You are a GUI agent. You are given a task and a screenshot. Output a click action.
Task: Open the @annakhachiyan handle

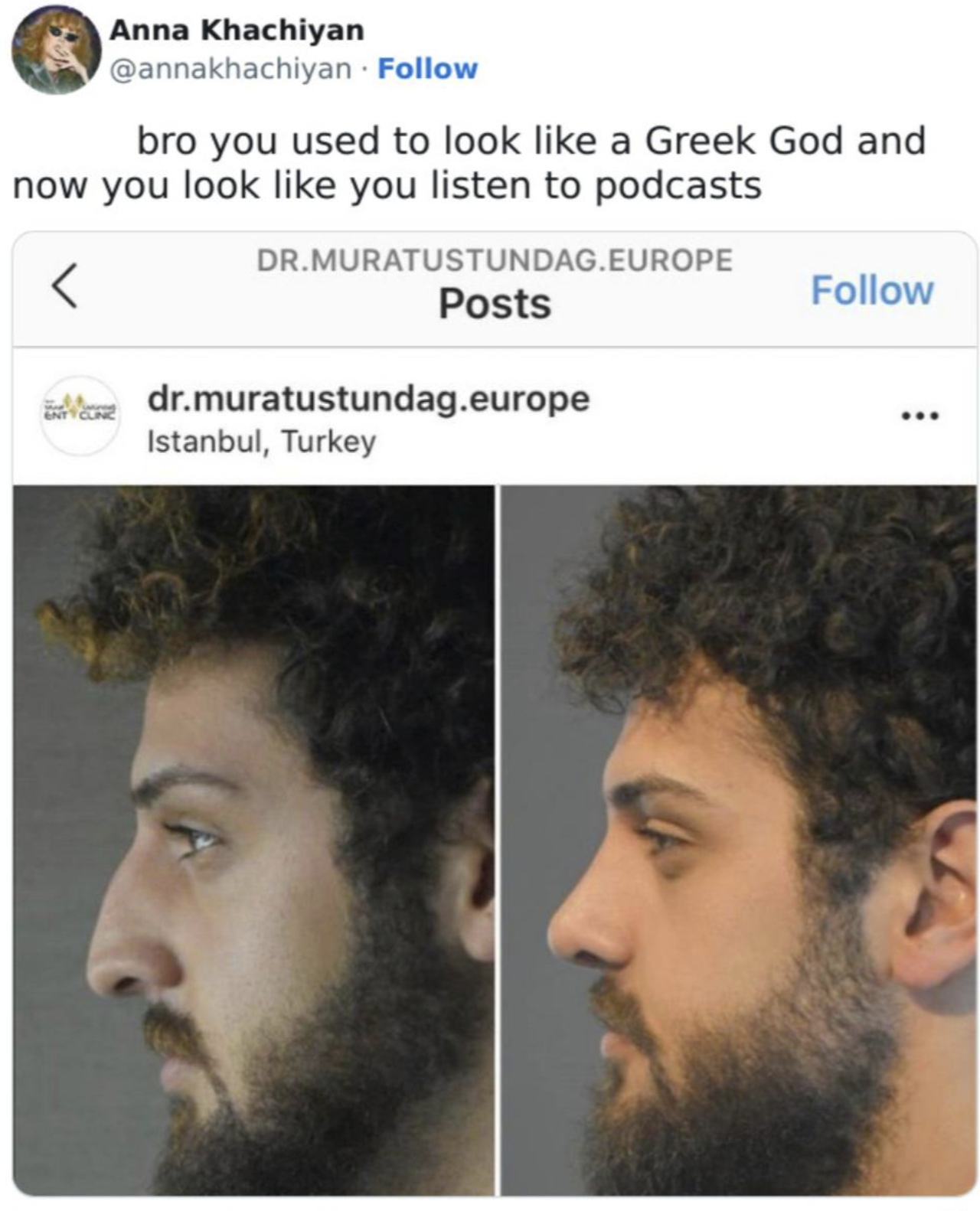point(230,69)
